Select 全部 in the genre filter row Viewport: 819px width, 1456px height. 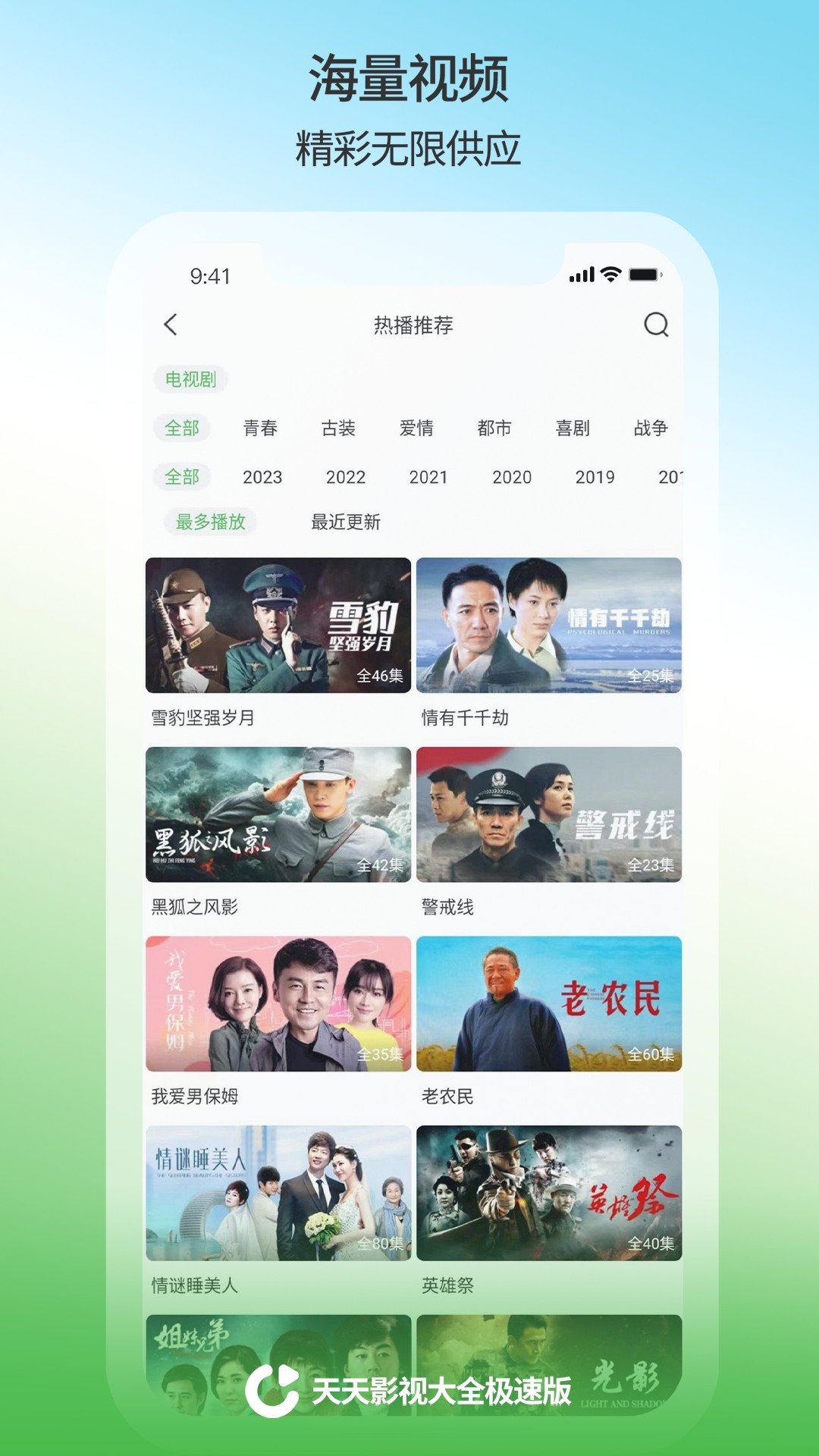coord(181,428)
